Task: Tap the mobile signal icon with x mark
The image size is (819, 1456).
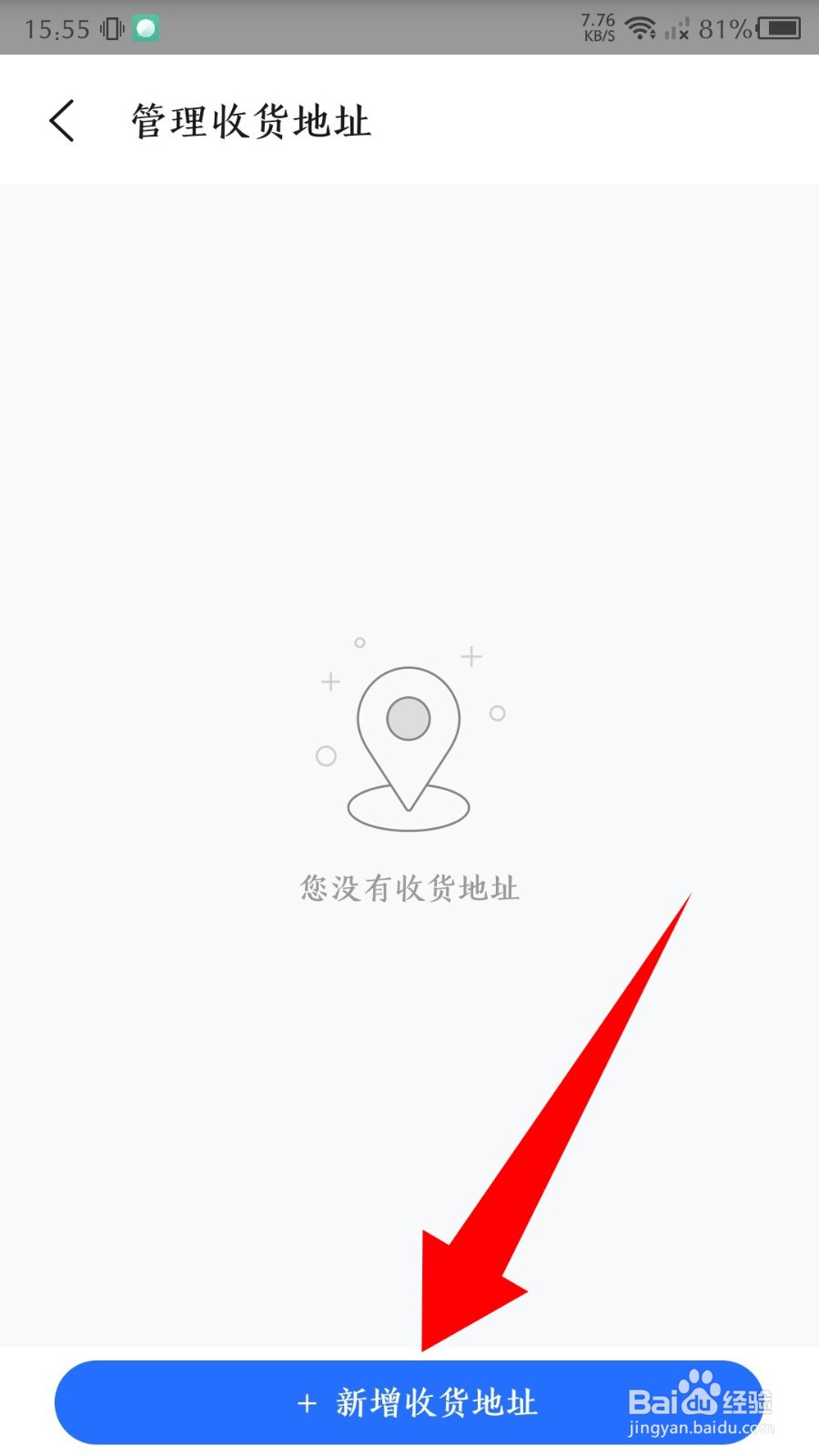Action: pos(677,29)
